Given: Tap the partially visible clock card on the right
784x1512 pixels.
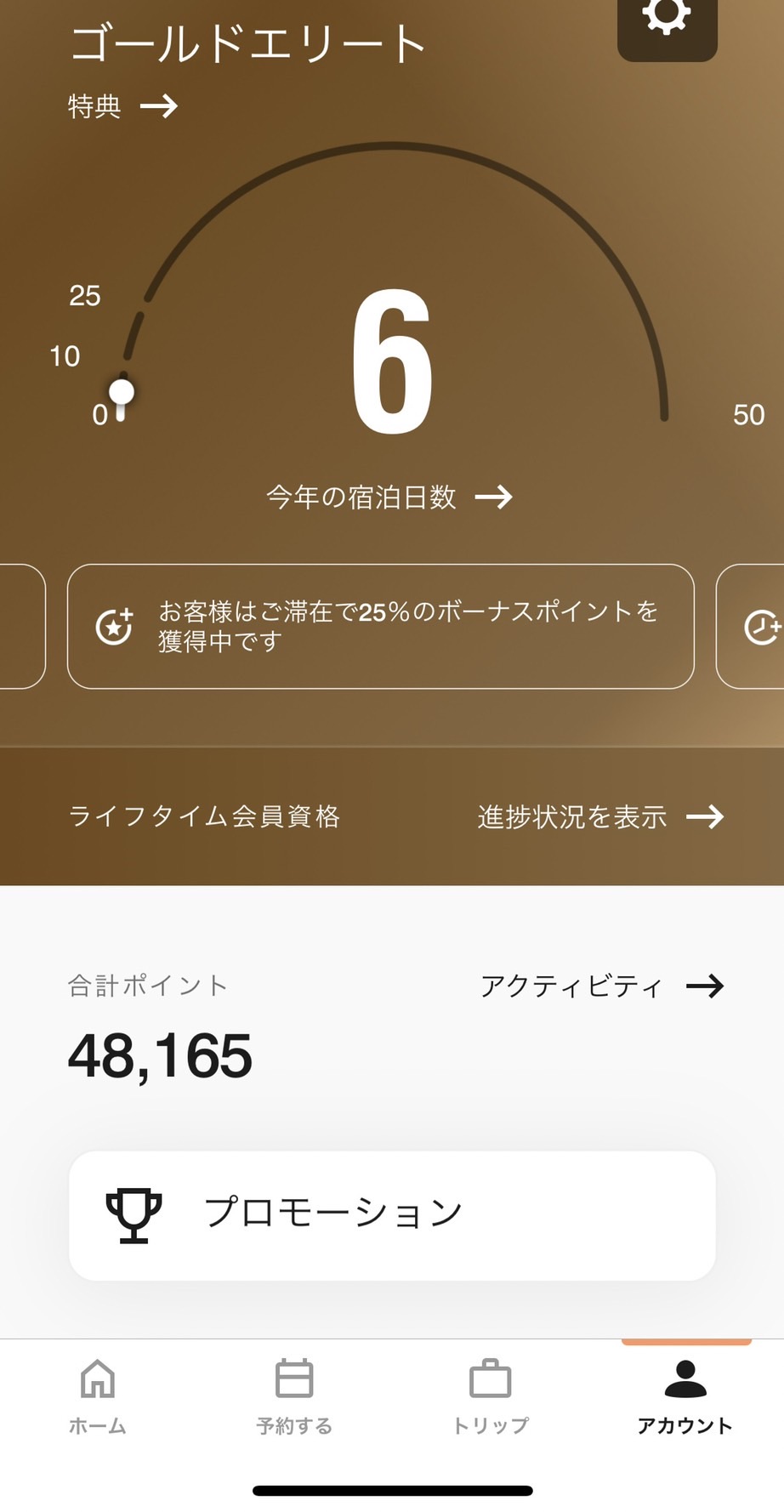Looking at the screenshot, I should click(751, 626).
